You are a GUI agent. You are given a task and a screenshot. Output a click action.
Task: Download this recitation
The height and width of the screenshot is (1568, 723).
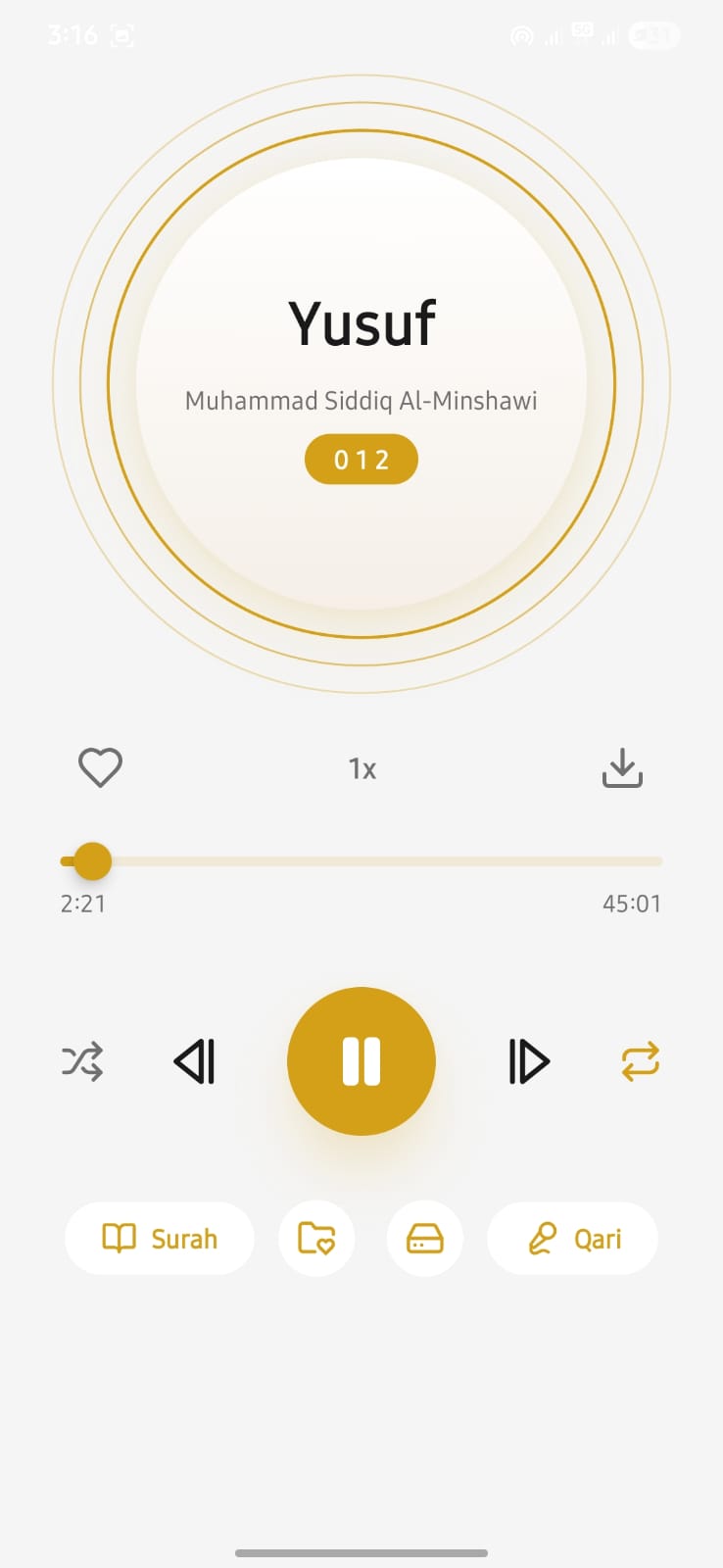pyautogui.click(x=622, y=768)
